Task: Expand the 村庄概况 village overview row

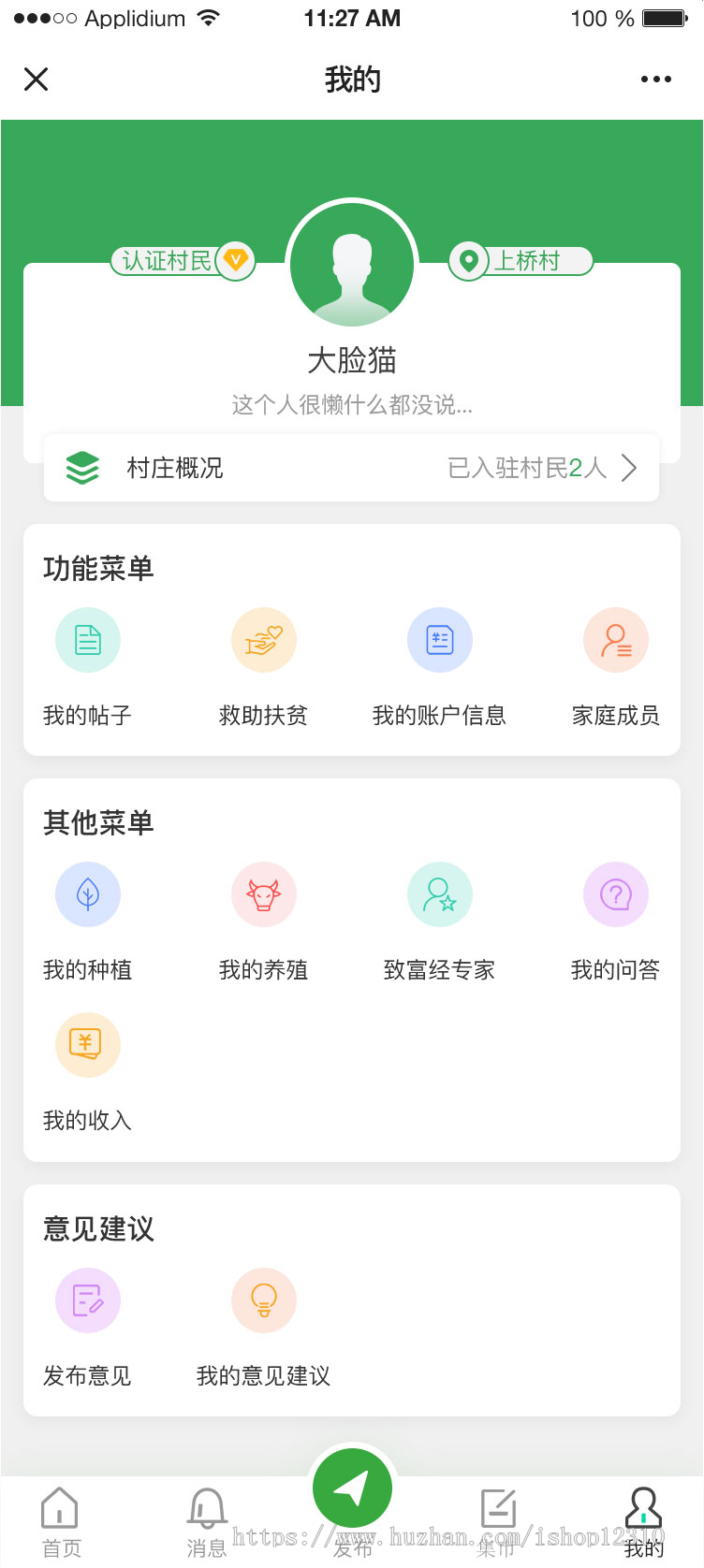Action: [x=352, y=467]
